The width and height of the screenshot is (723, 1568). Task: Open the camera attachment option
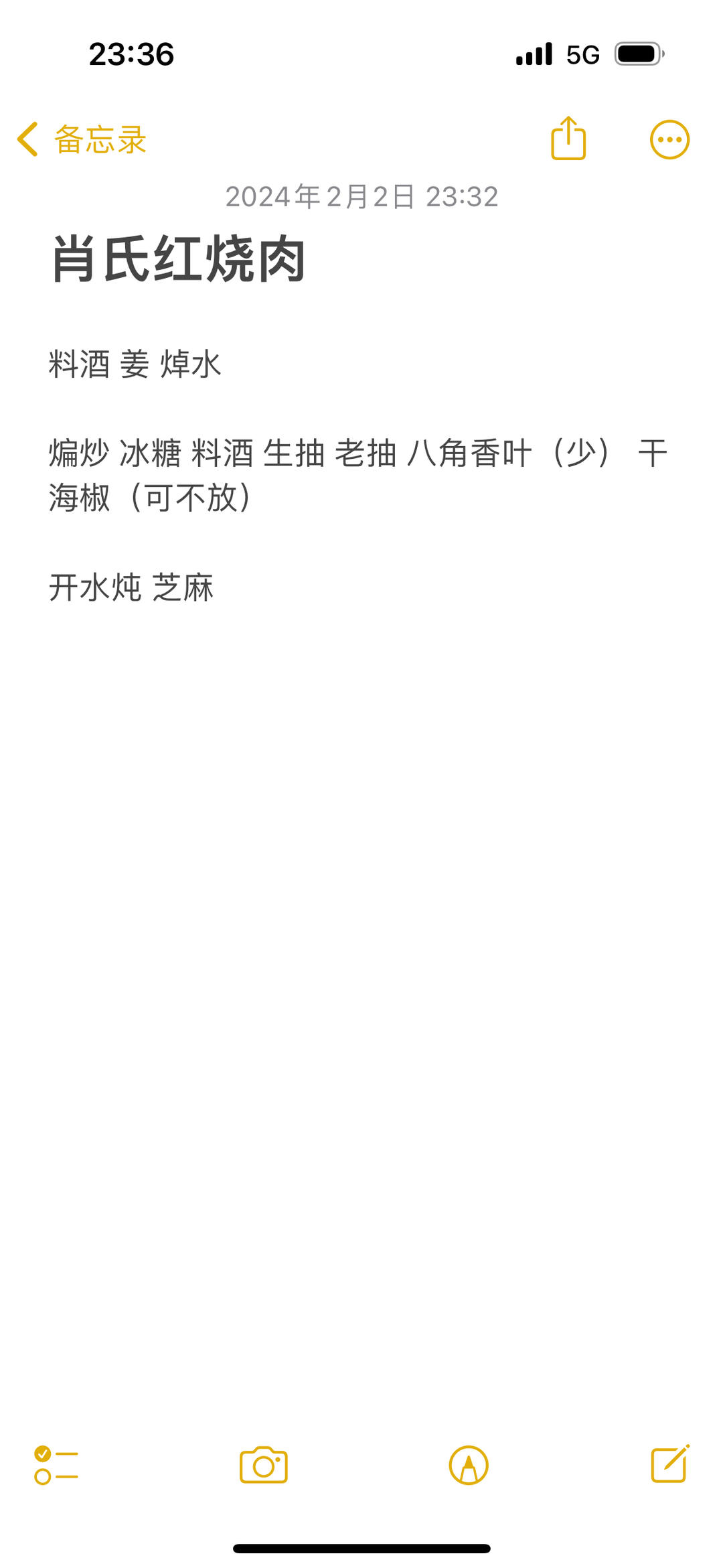(x=264, y=1465)
